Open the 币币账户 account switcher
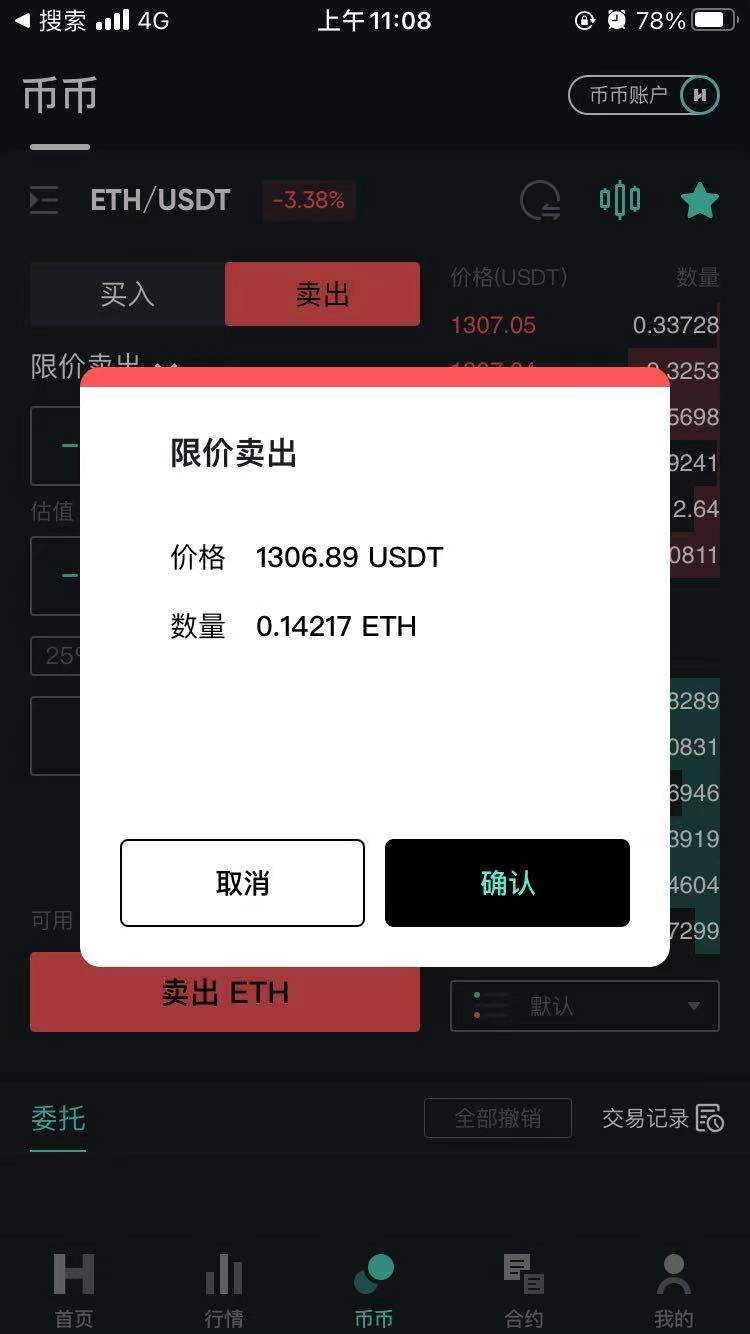The width and height of the screenshot is (750, 1334). 644,96
